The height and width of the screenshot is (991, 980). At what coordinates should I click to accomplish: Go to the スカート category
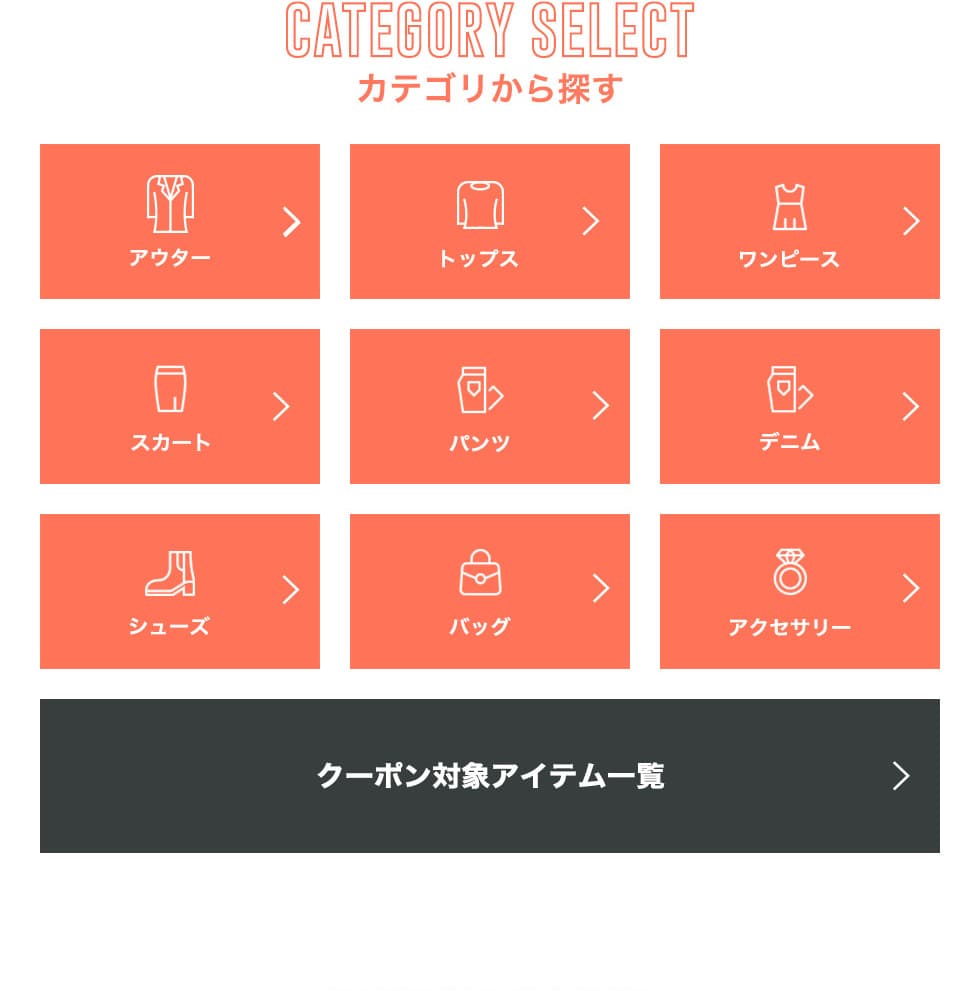click(x=180, y=406)
